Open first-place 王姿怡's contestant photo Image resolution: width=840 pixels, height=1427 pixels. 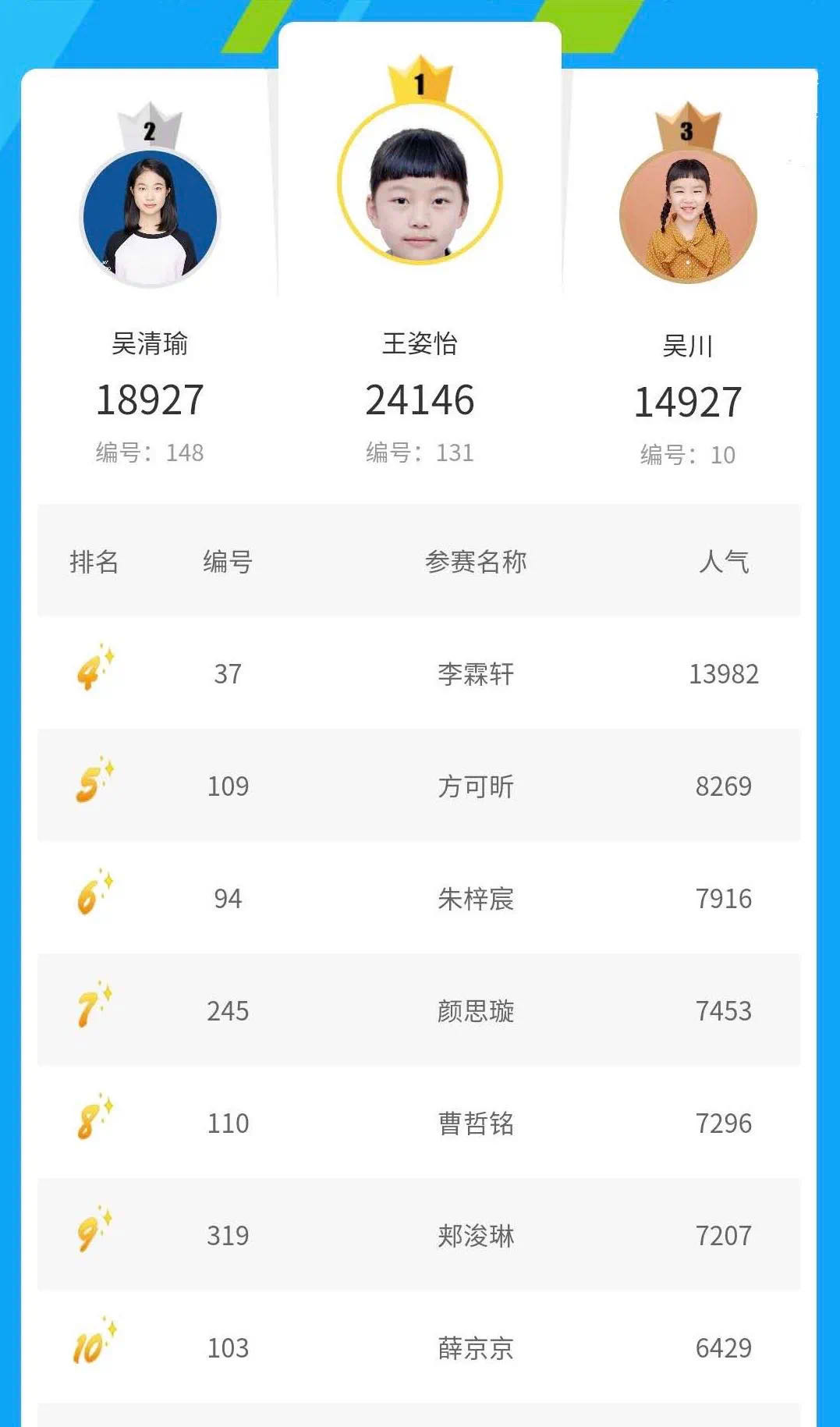[420, 184]
